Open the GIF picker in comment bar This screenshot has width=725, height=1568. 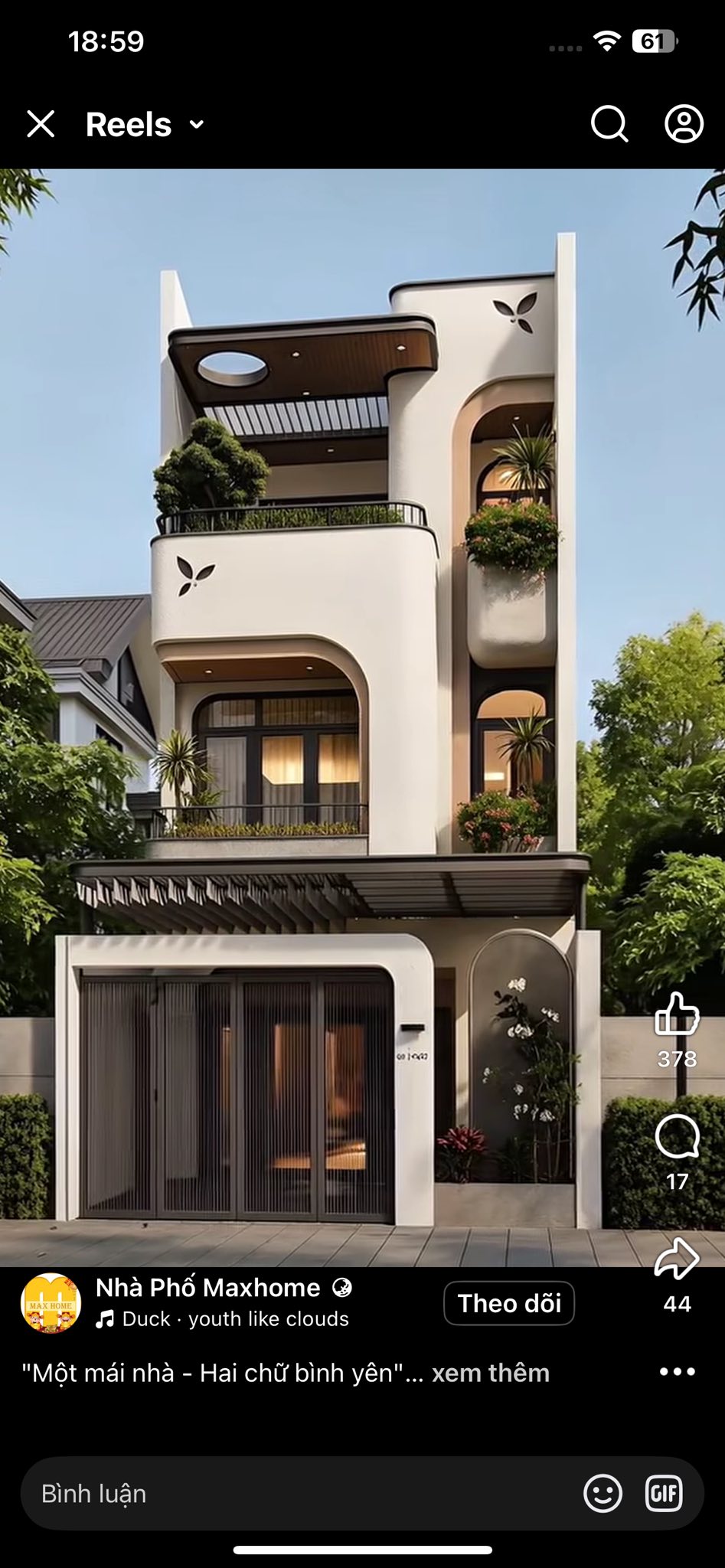click(x=664, y=1493)
